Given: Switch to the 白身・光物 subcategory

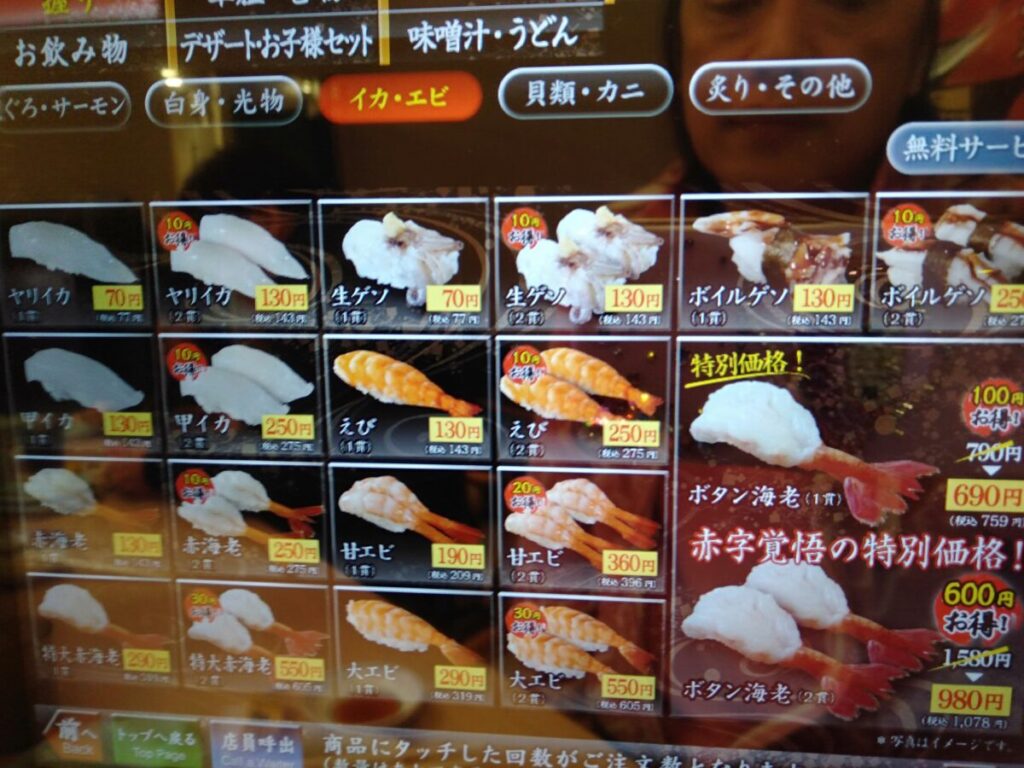Looking at the screenshot, I should coord(223,101).
